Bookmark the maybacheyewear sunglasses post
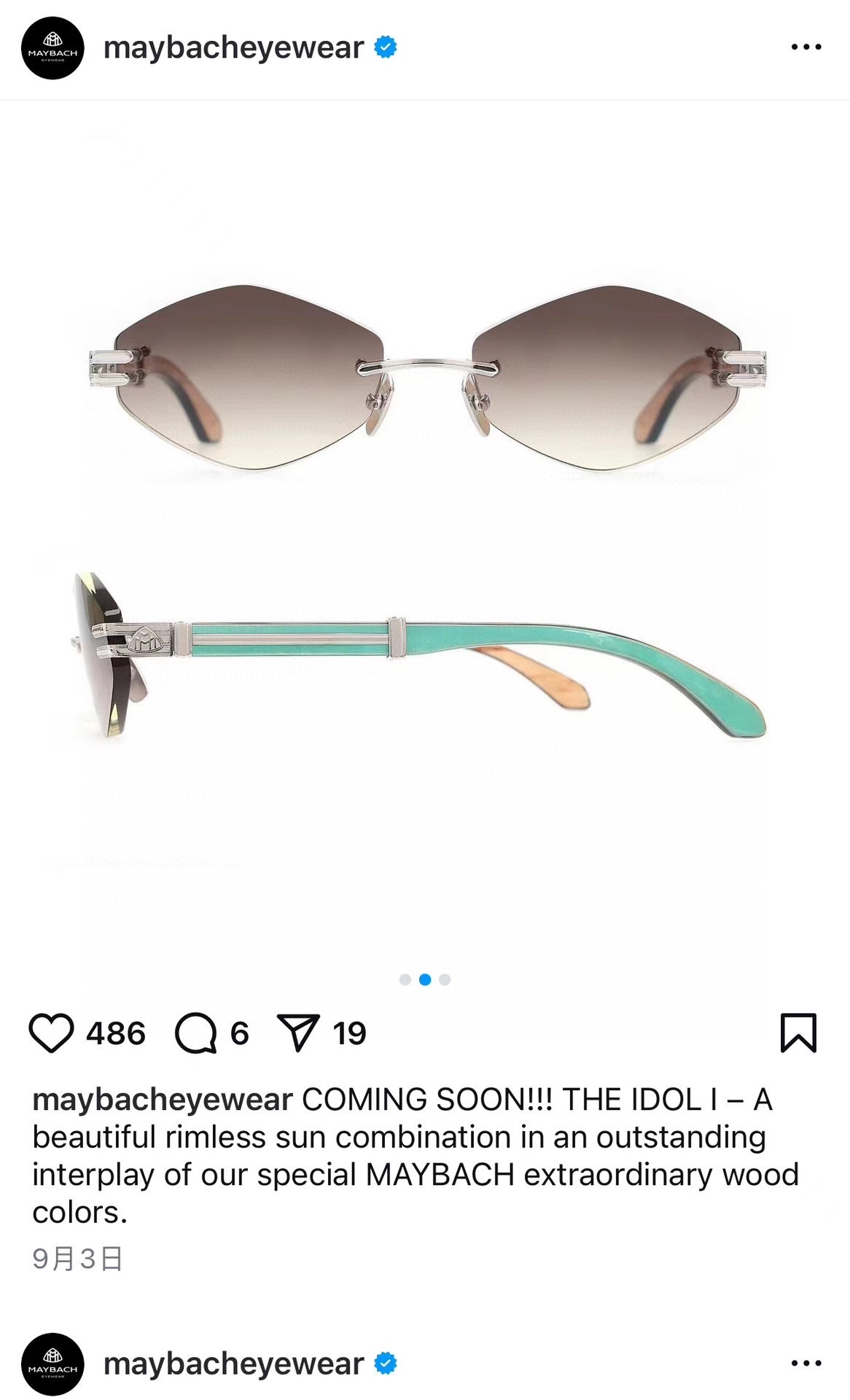The width and height of the screenshot is (850, 1400). [x=798, y=1033]
